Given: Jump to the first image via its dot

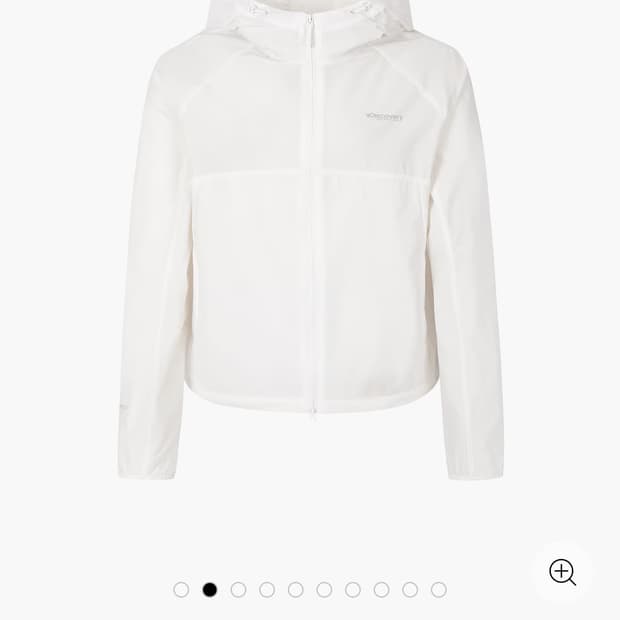Looking at the screenshot, I should (x=181, y=590).
